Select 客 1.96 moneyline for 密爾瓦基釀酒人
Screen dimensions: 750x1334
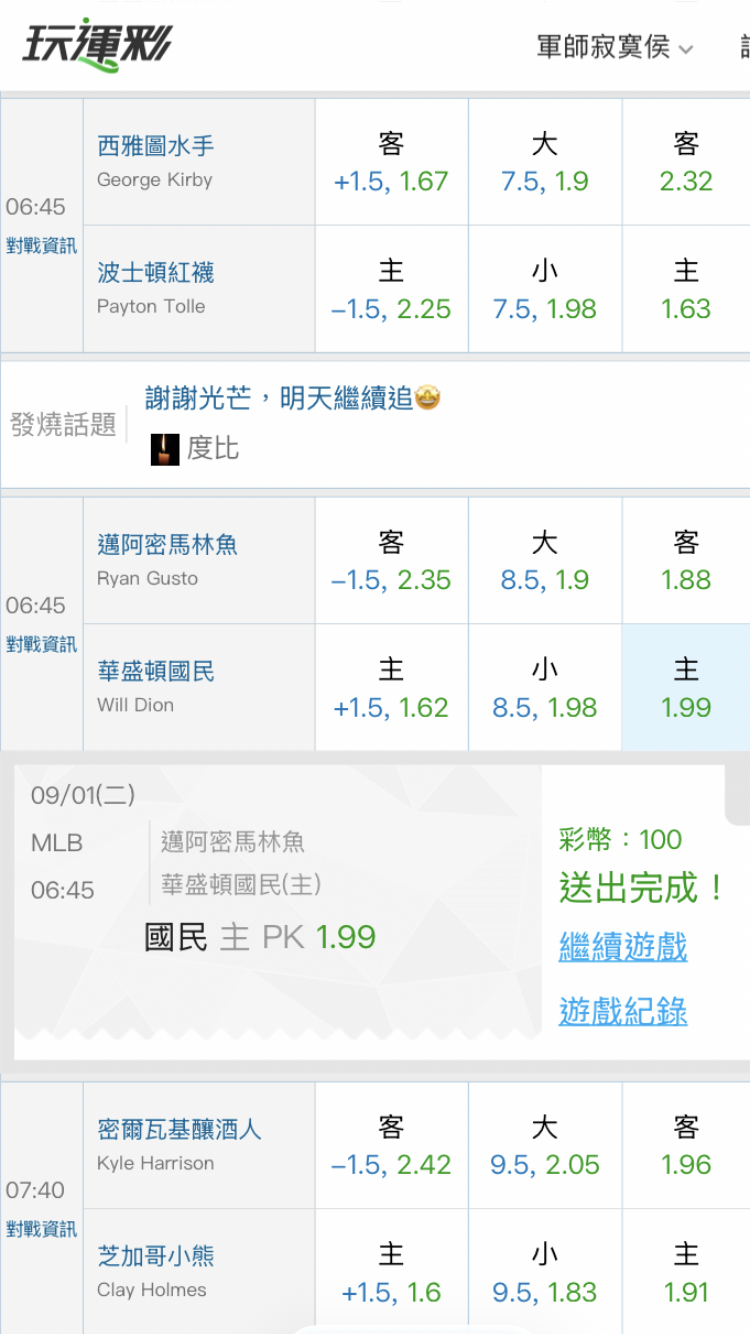[686, 1145]
